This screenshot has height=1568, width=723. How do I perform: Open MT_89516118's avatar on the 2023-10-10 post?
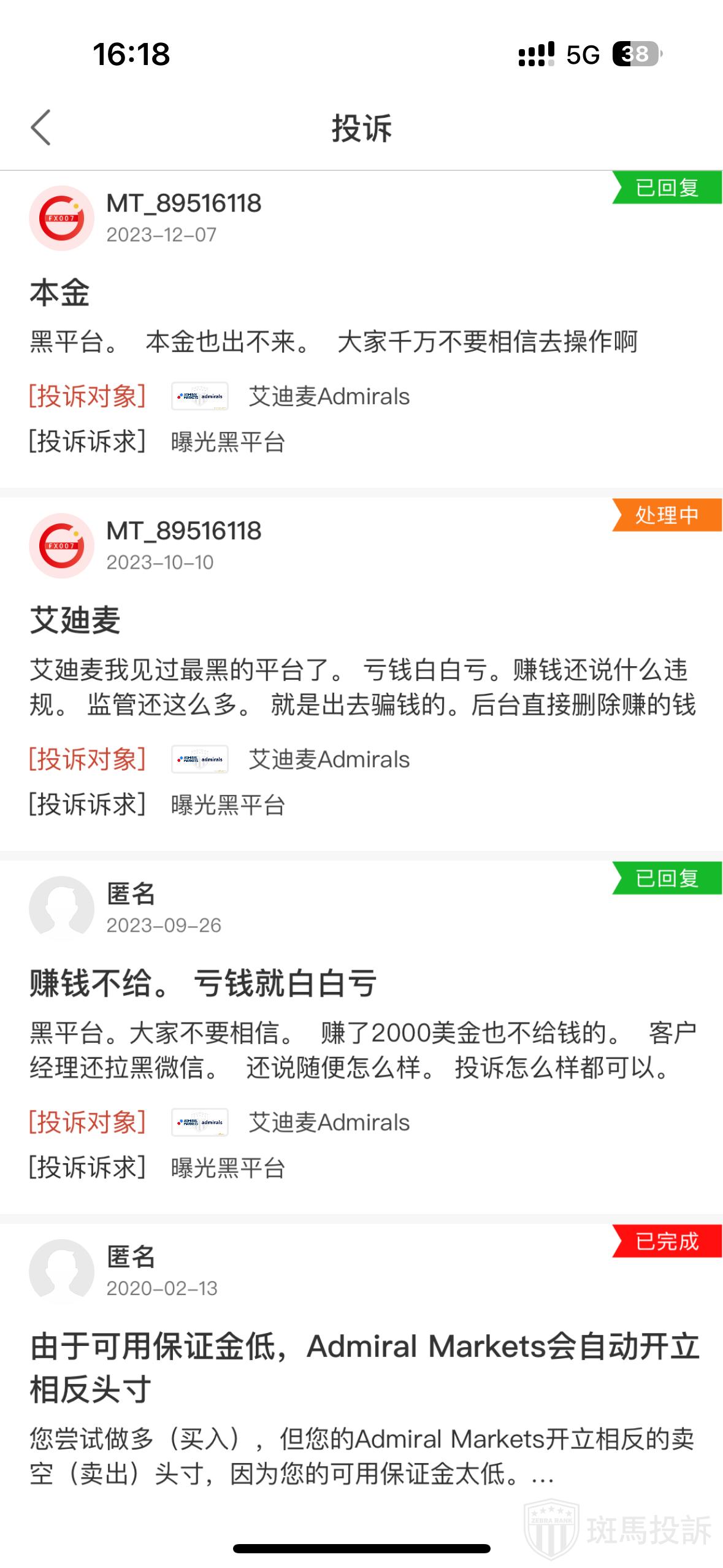pyautogui.click(x=61, y=546)
